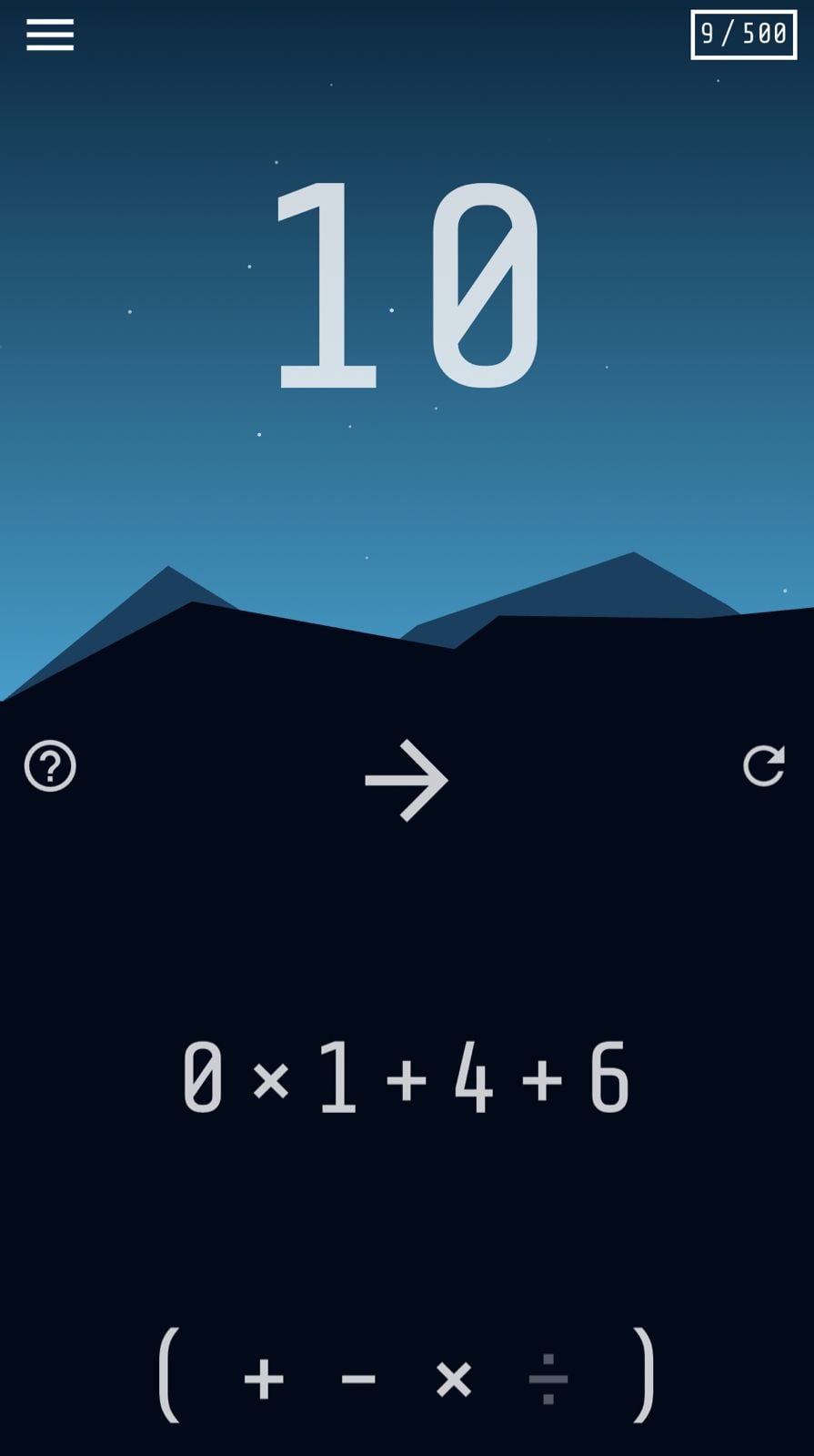Choose the multiply operator in bottom row

tap(454, 1380)
